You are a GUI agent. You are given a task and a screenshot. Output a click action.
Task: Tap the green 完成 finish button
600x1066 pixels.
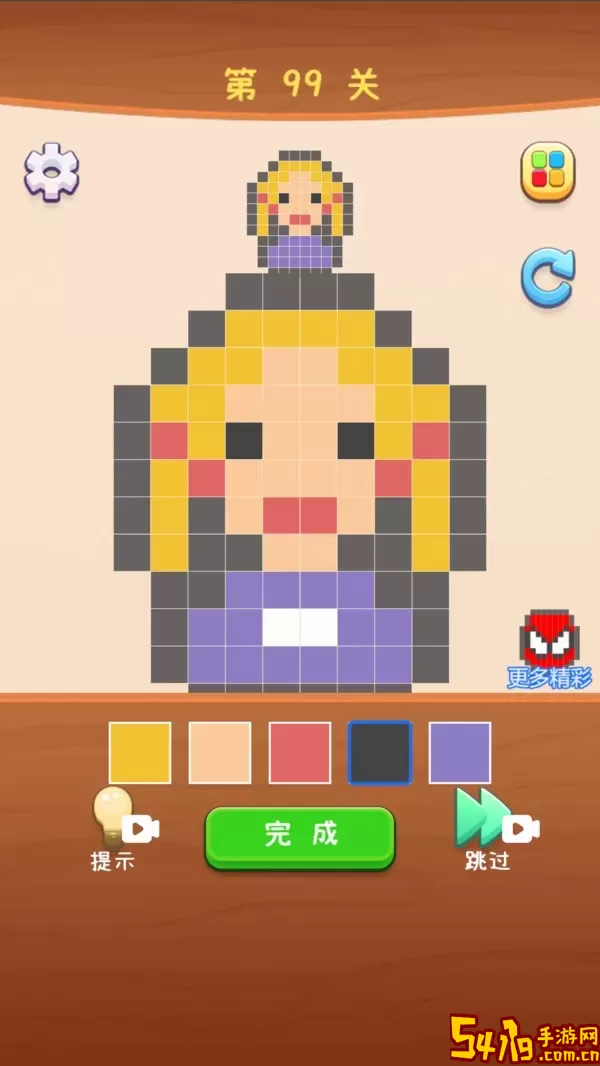300,835
